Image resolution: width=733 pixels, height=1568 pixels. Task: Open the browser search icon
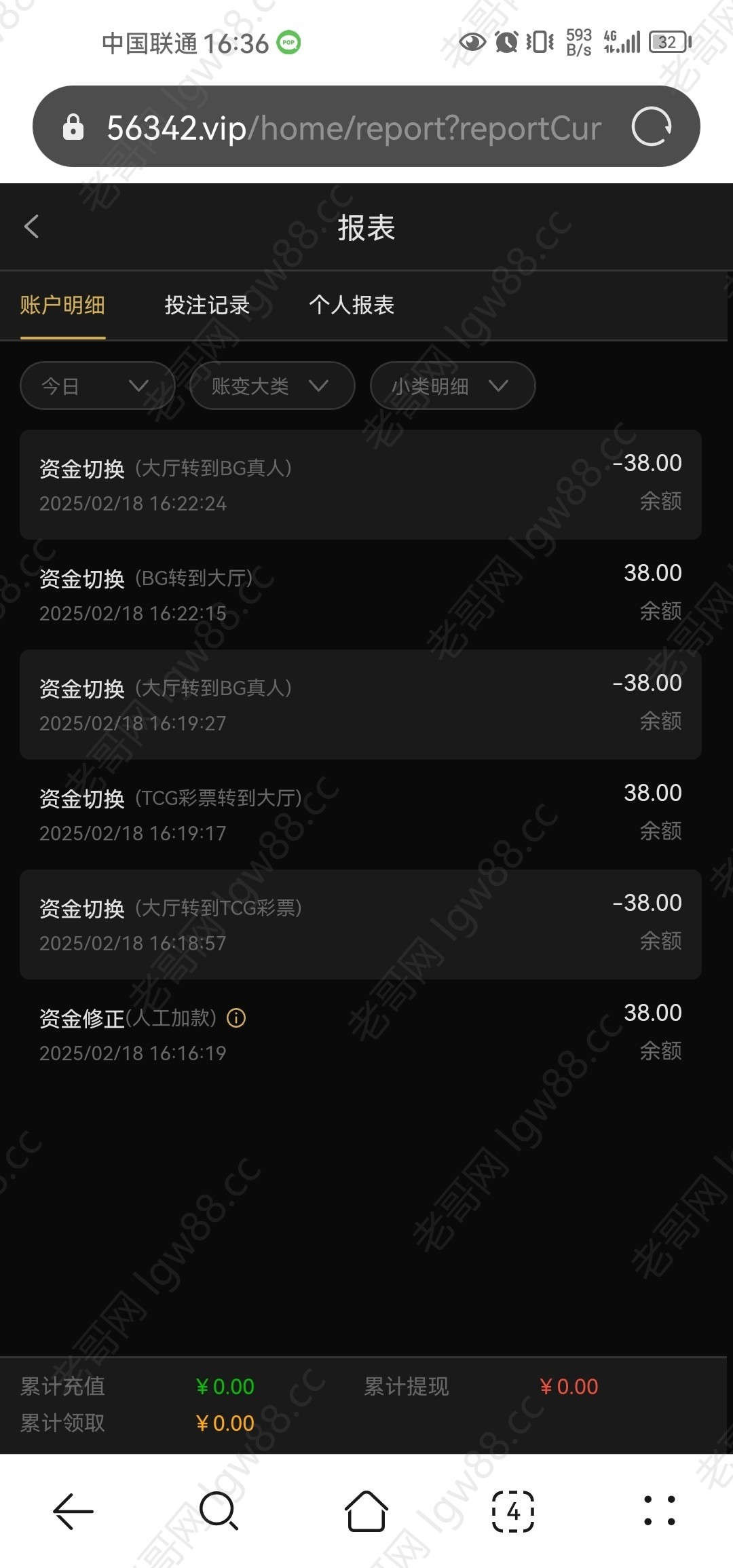pos(219,1512)
